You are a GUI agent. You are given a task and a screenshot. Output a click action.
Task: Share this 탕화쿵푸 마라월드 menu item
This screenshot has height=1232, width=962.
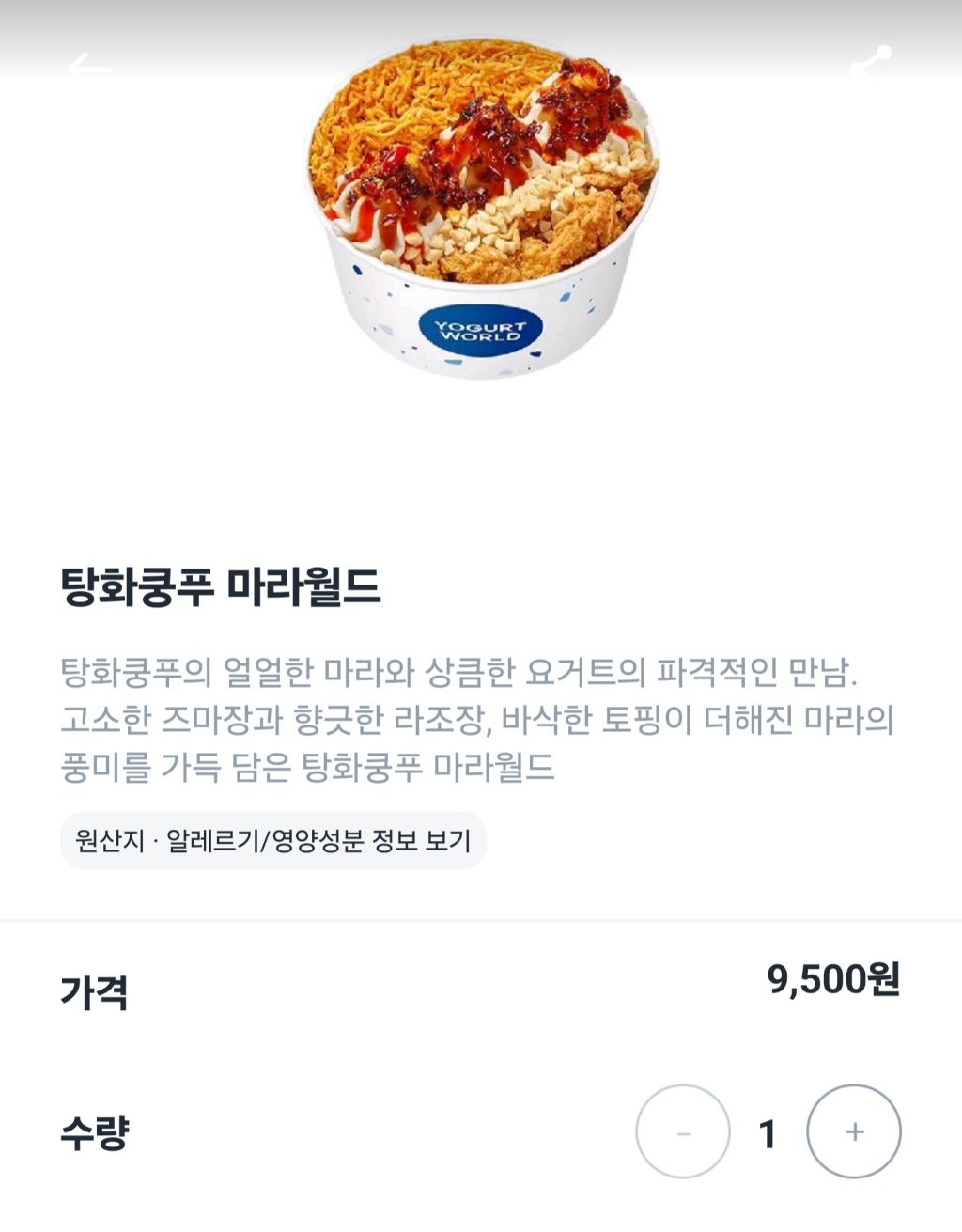[x=871, y=62]
